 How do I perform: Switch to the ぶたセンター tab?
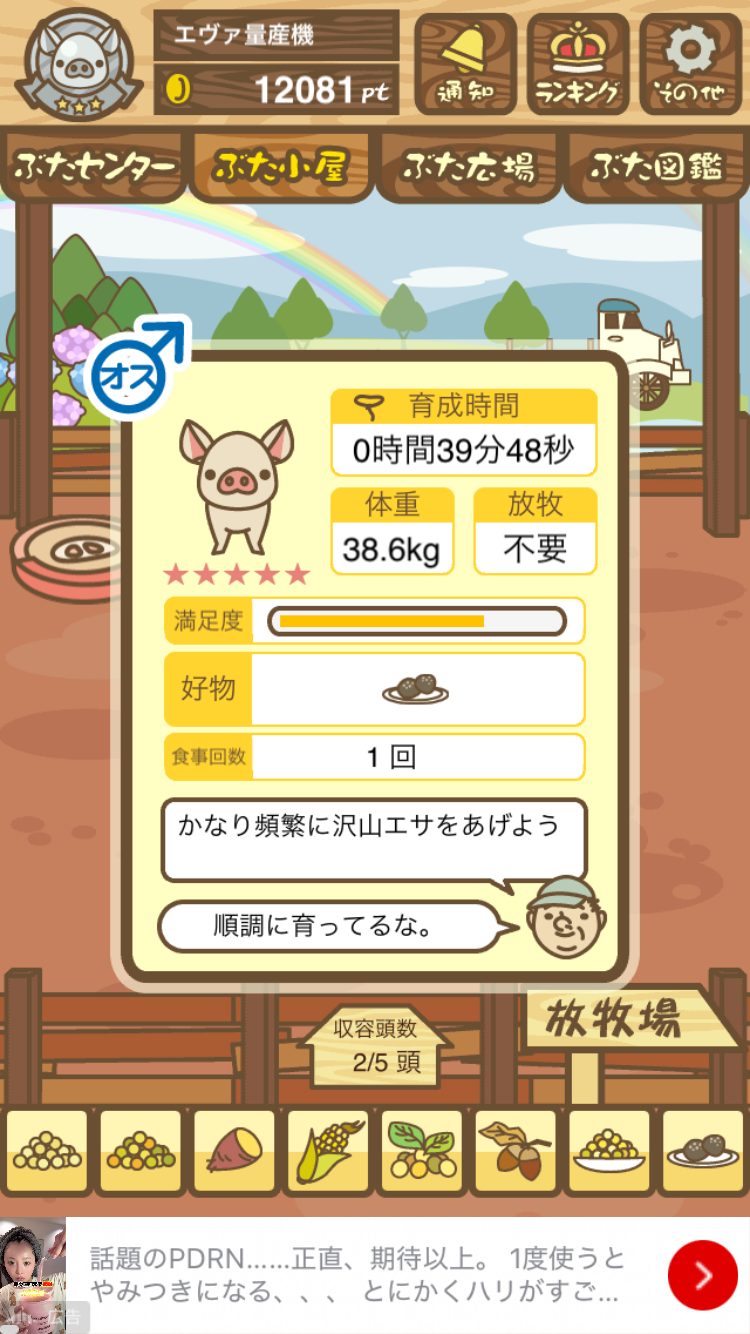pos(95,167)
